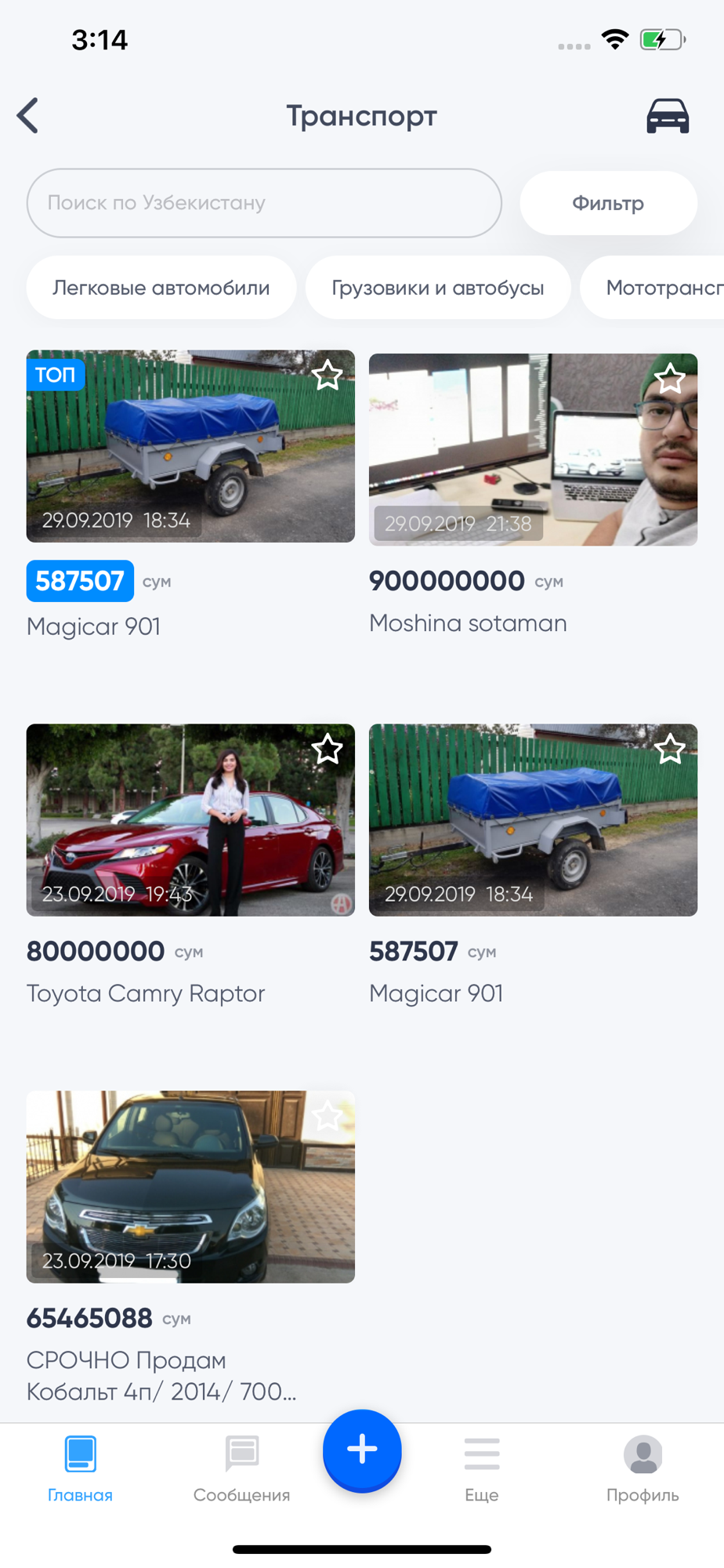This screenshot has width=724, height=1568.
Task: Open the Moshina sotaman listing
Action: click(x=533, y=450)
